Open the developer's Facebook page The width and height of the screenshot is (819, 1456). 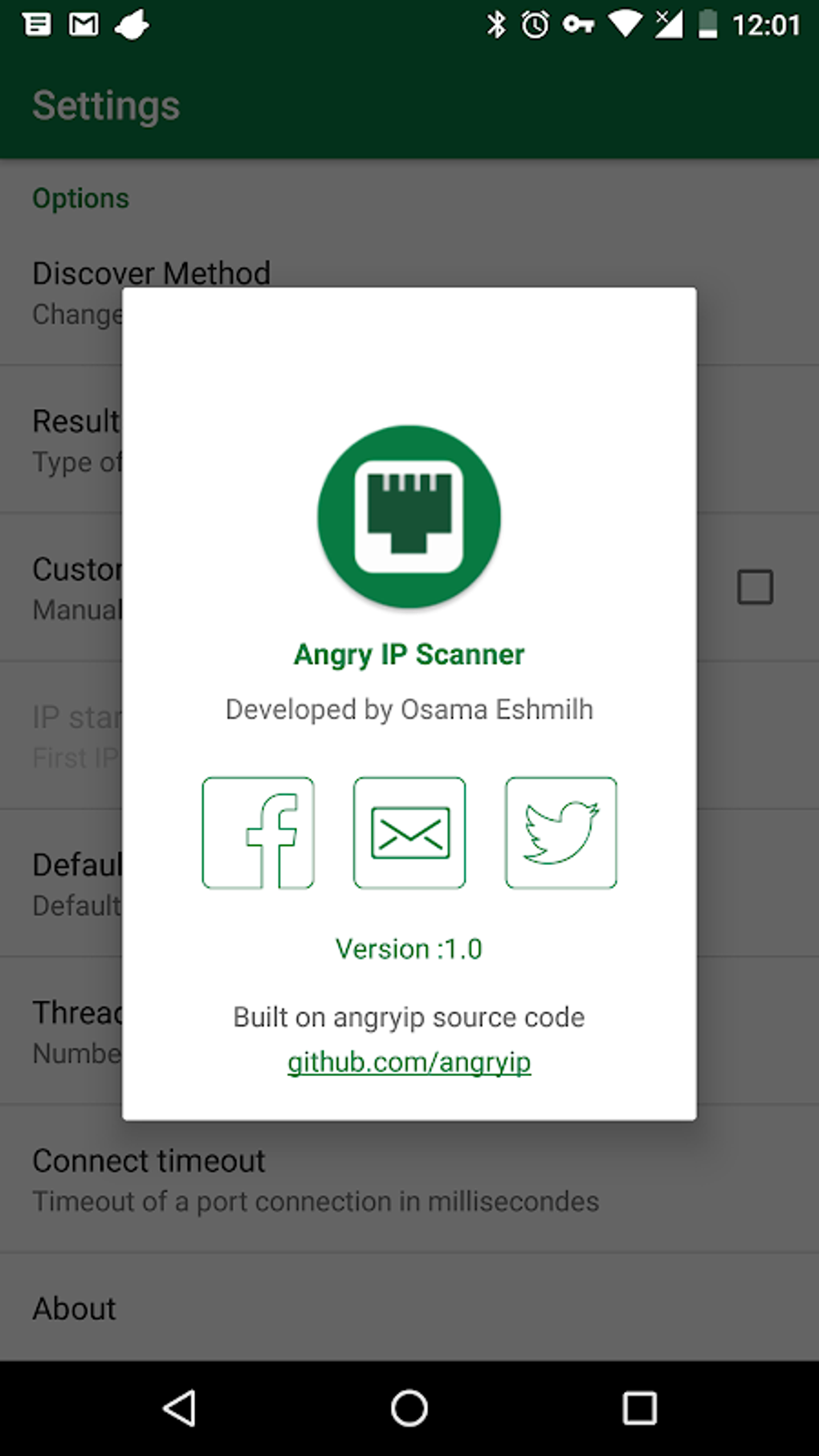click(x=258, y=833)
